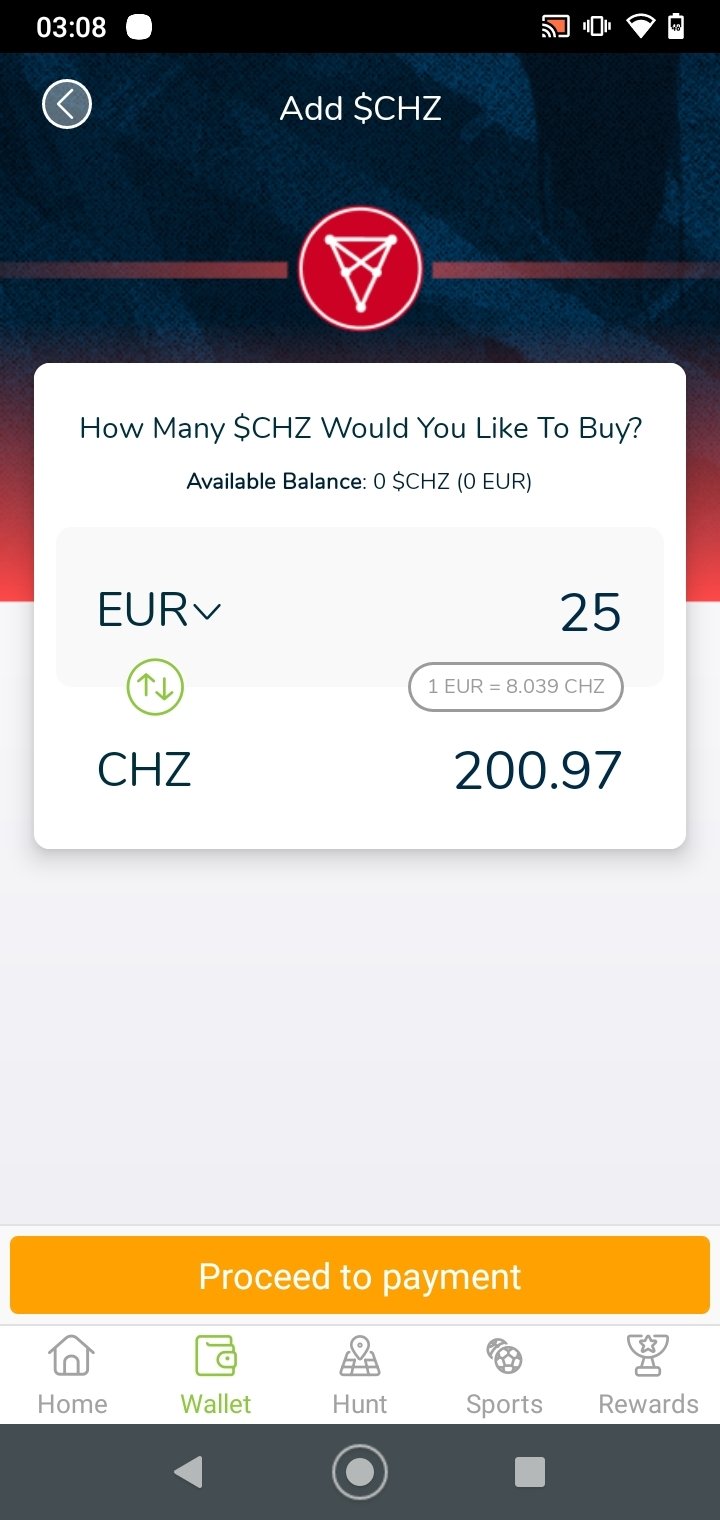This screenshot has width=720, height=1520.
Task: Edit the EUR amount of 25
Action: 590,612
